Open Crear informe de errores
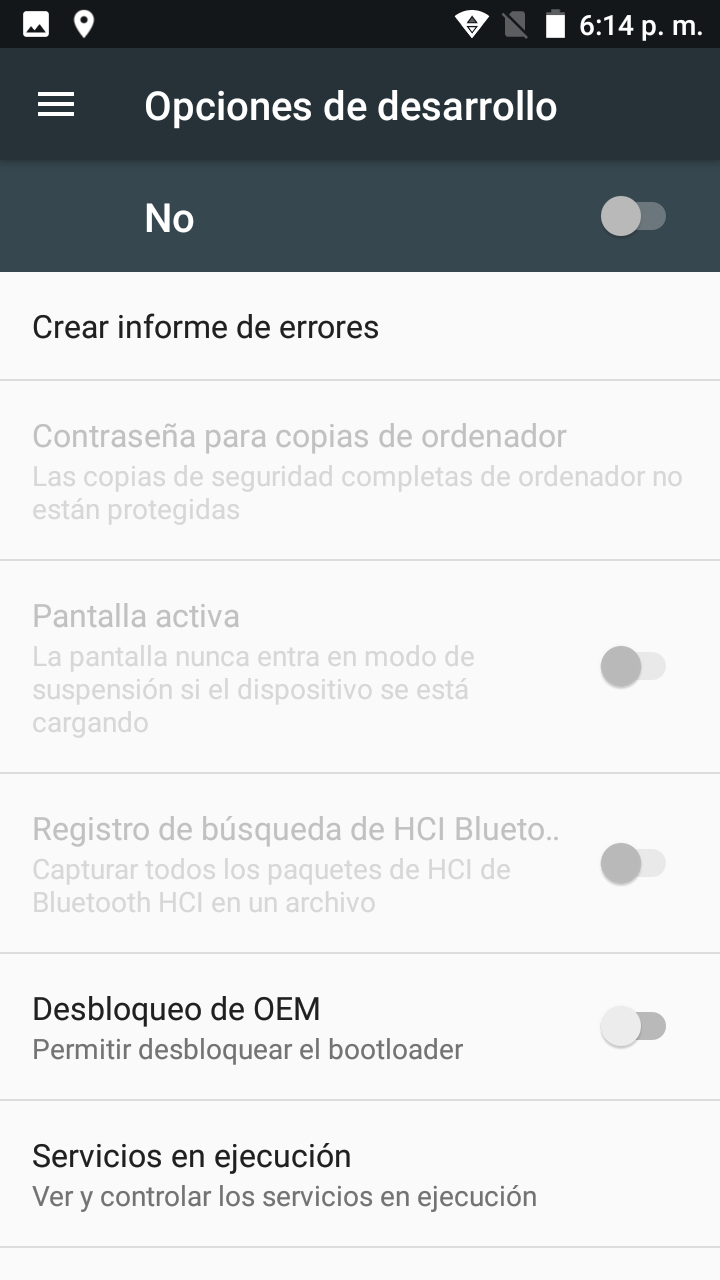Image resolution: width=720 pixels, height=1280 pixels. [206, 327]
